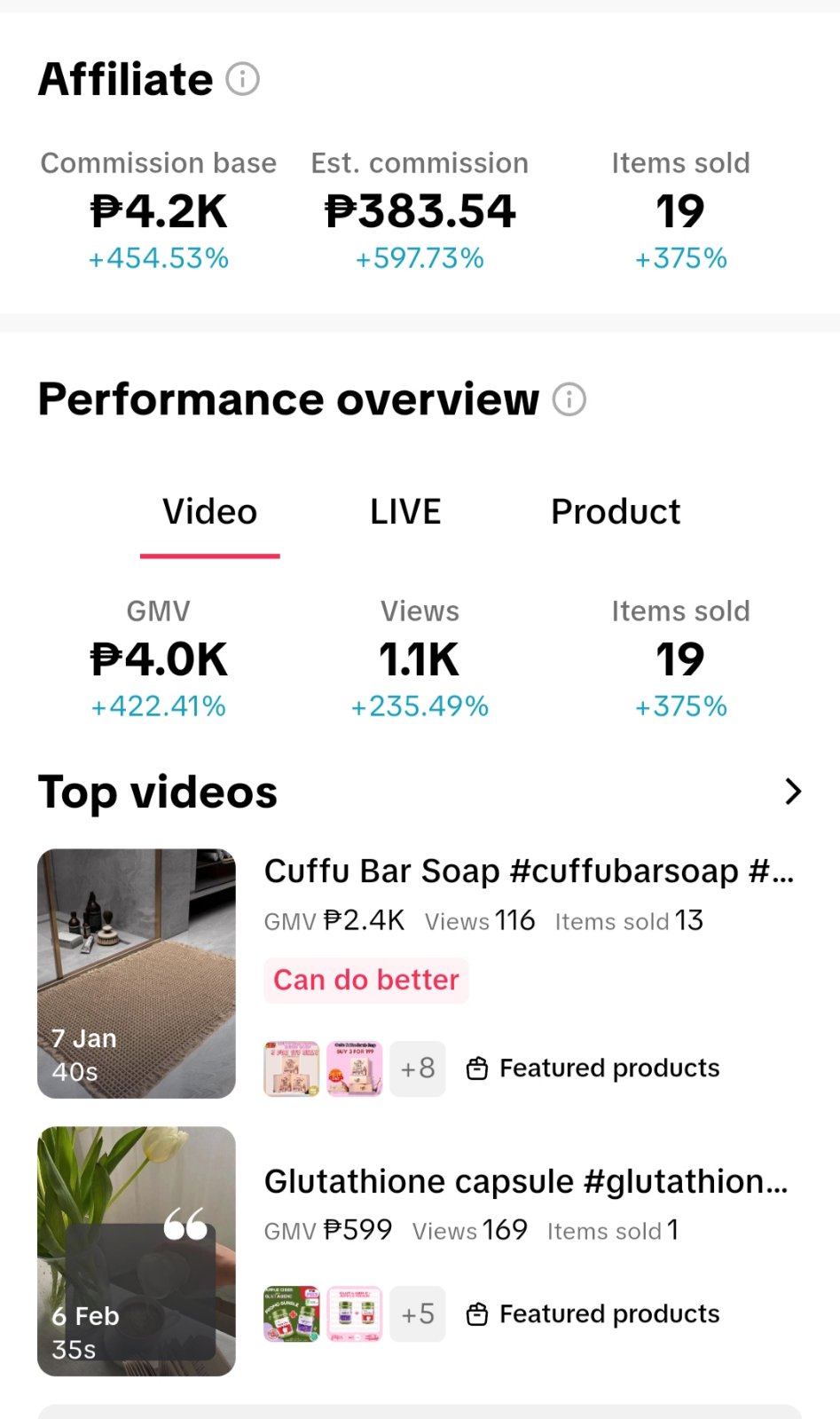
Task: Open the Cuffu Bar Soap video title
Action: [x=529, y=871]
